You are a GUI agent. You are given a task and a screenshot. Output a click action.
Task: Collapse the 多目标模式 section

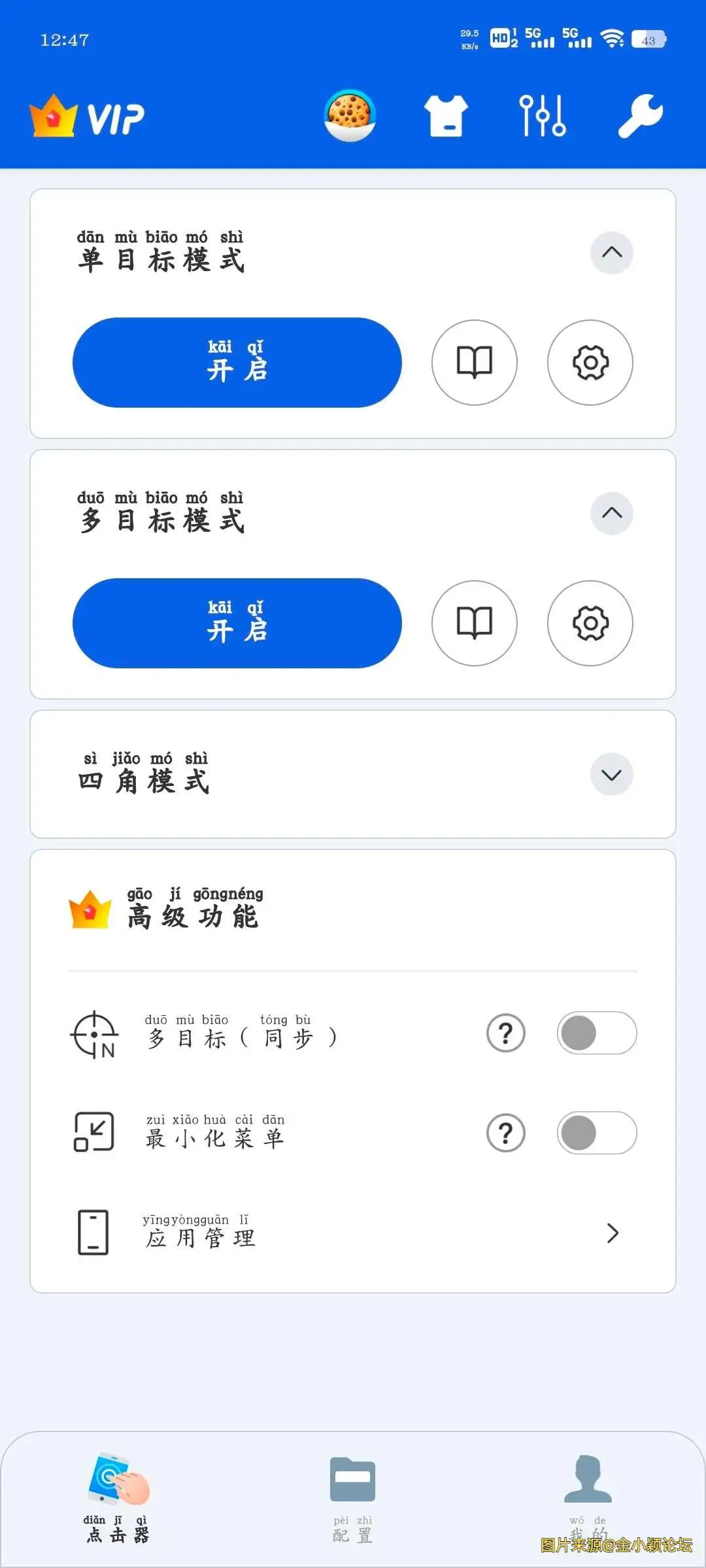point(611,514)
